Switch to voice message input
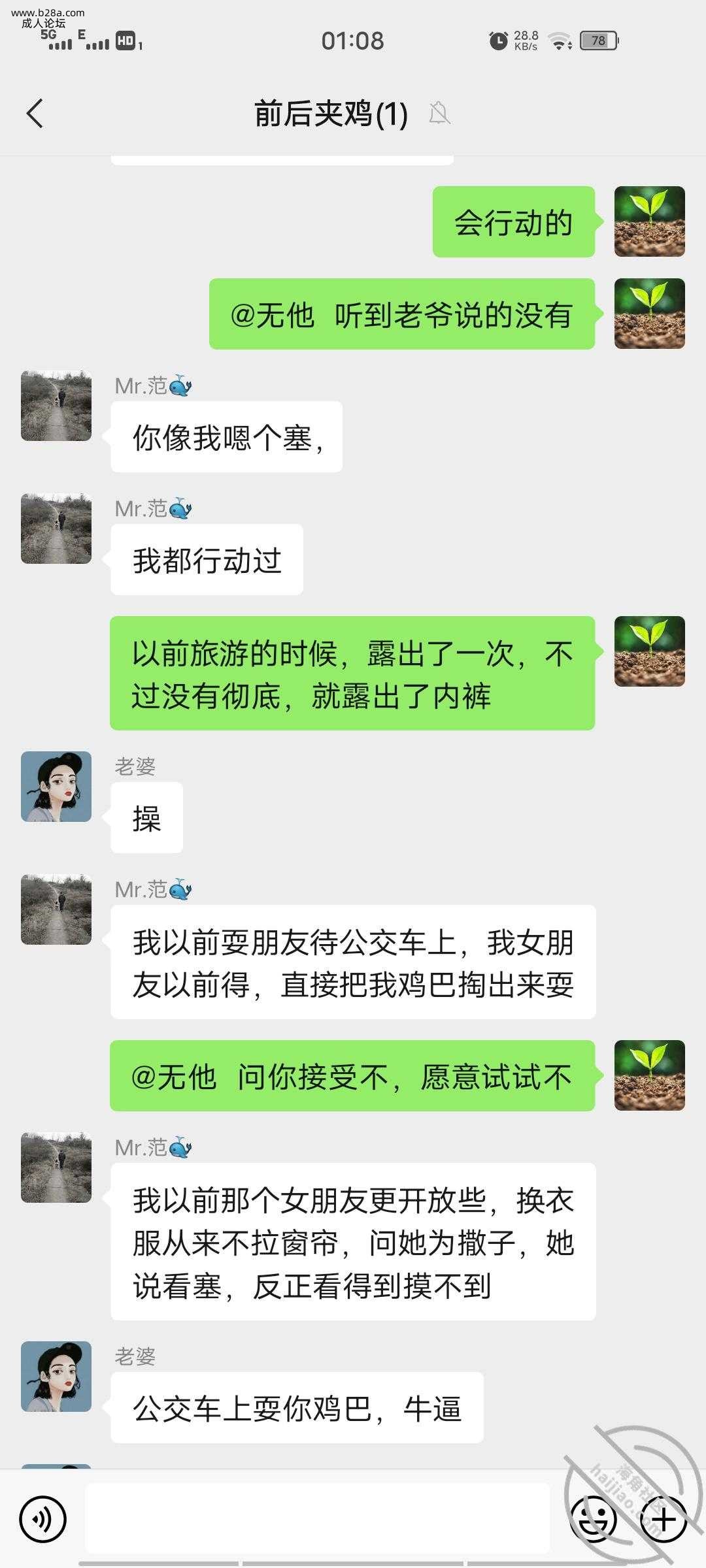Screen dimensions: 706x1568 pyautogui.click(x=43, y=1519)
